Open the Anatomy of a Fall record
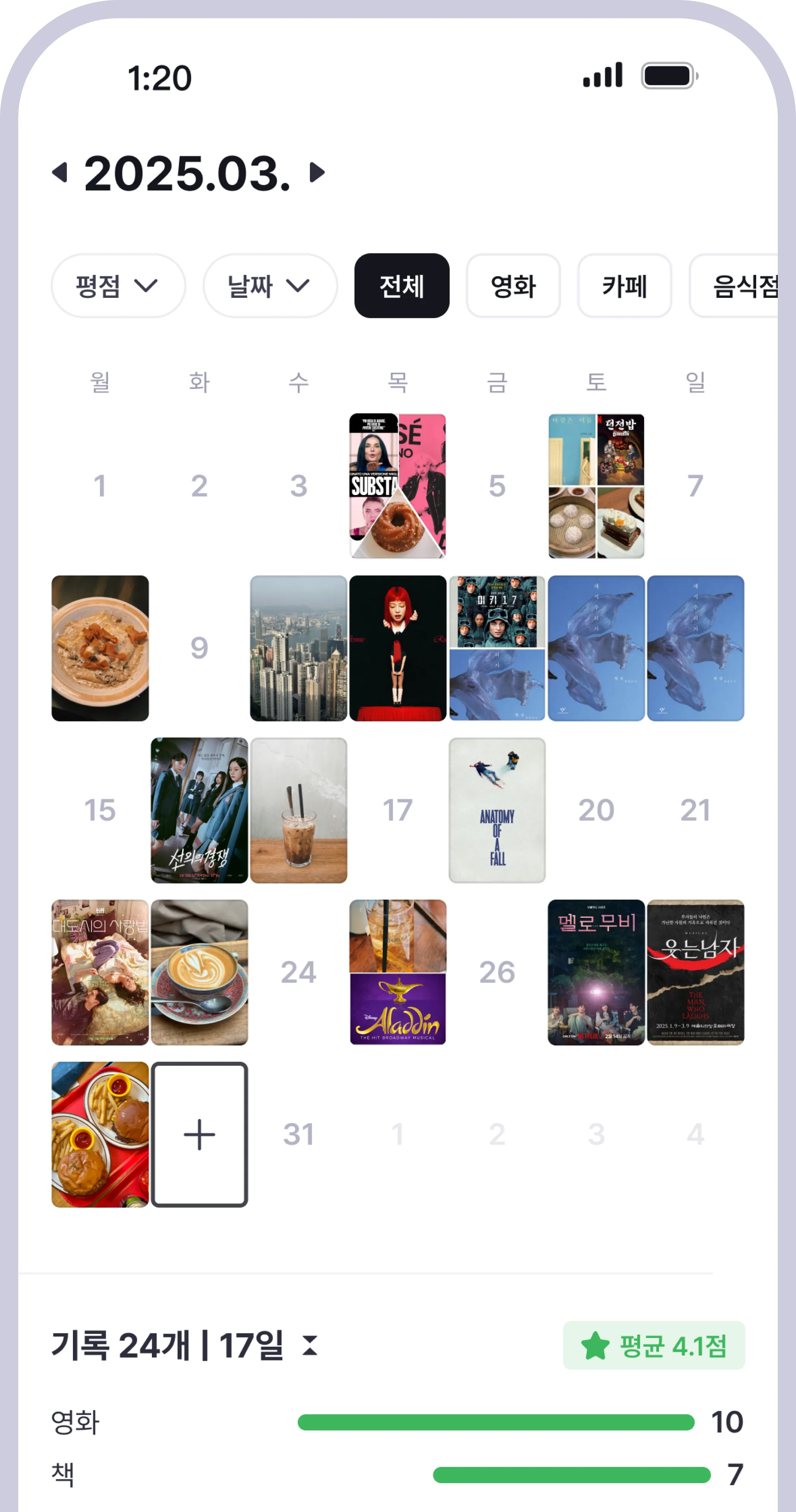The width and height of the screenshot is (796, 1512). (x=497, y=810)
